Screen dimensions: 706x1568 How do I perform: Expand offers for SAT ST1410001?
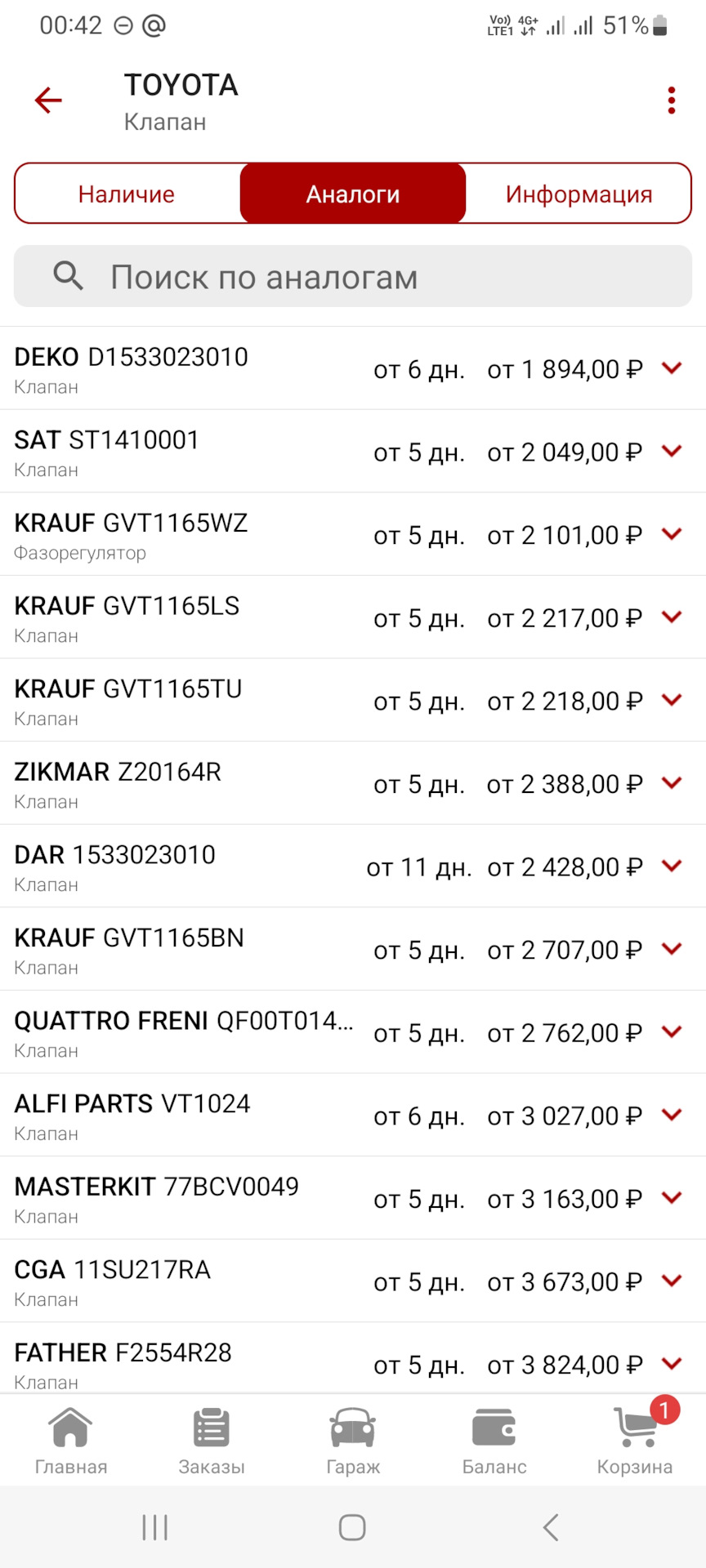[672, 451]
